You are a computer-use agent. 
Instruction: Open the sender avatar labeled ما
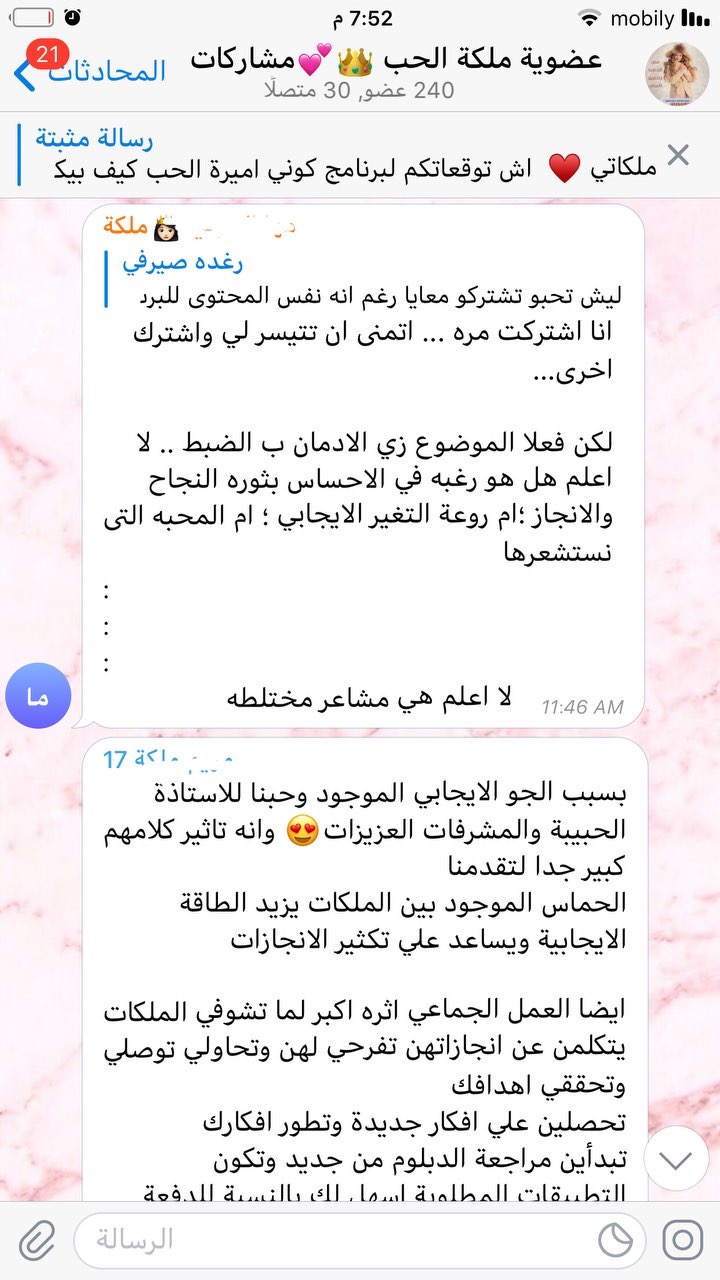pyautogui.click(x=37, y=697)
